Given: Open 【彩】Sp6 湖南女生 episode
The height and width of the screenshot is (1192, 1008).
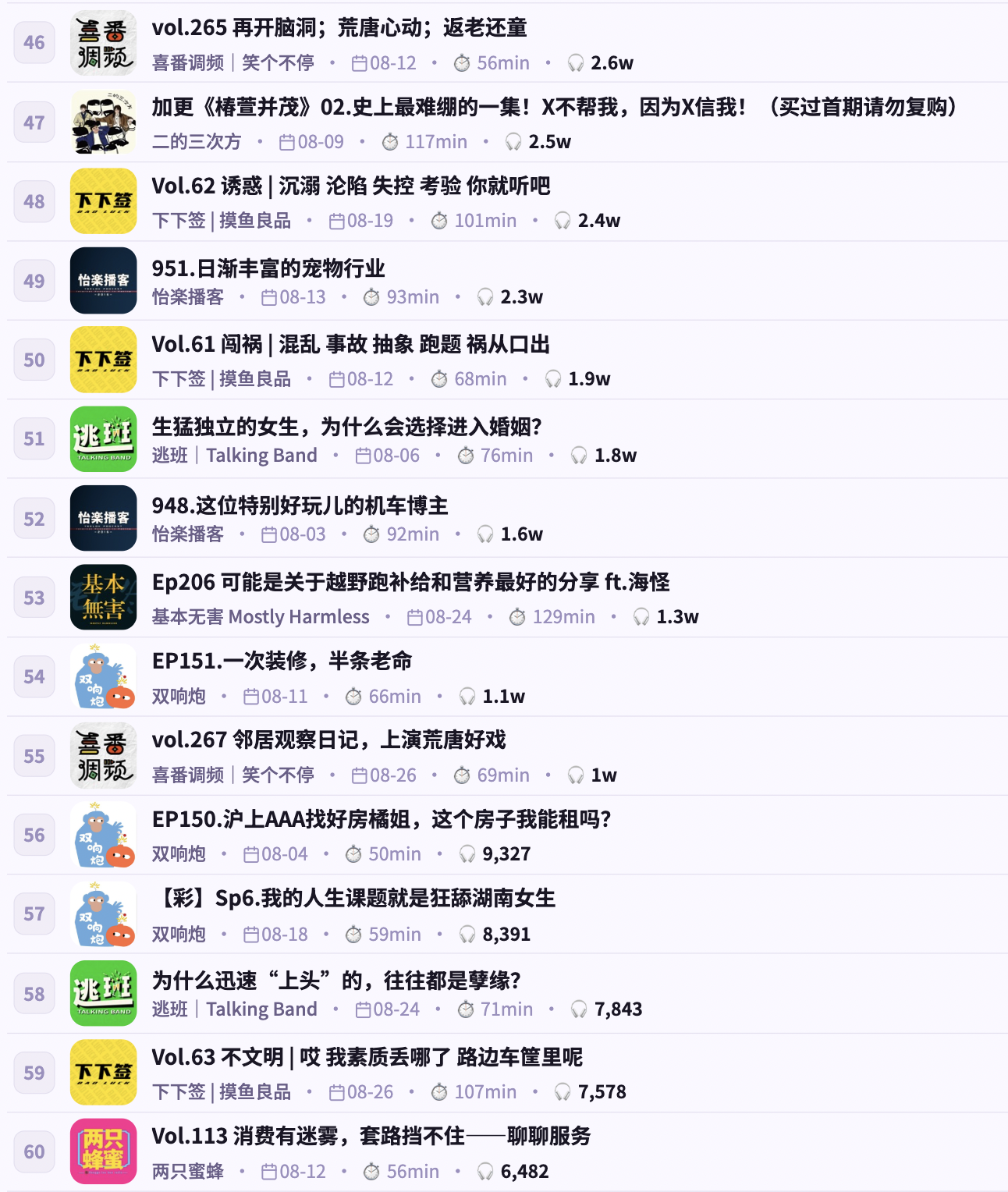Looking at the screenshot, I should [353, 898].
